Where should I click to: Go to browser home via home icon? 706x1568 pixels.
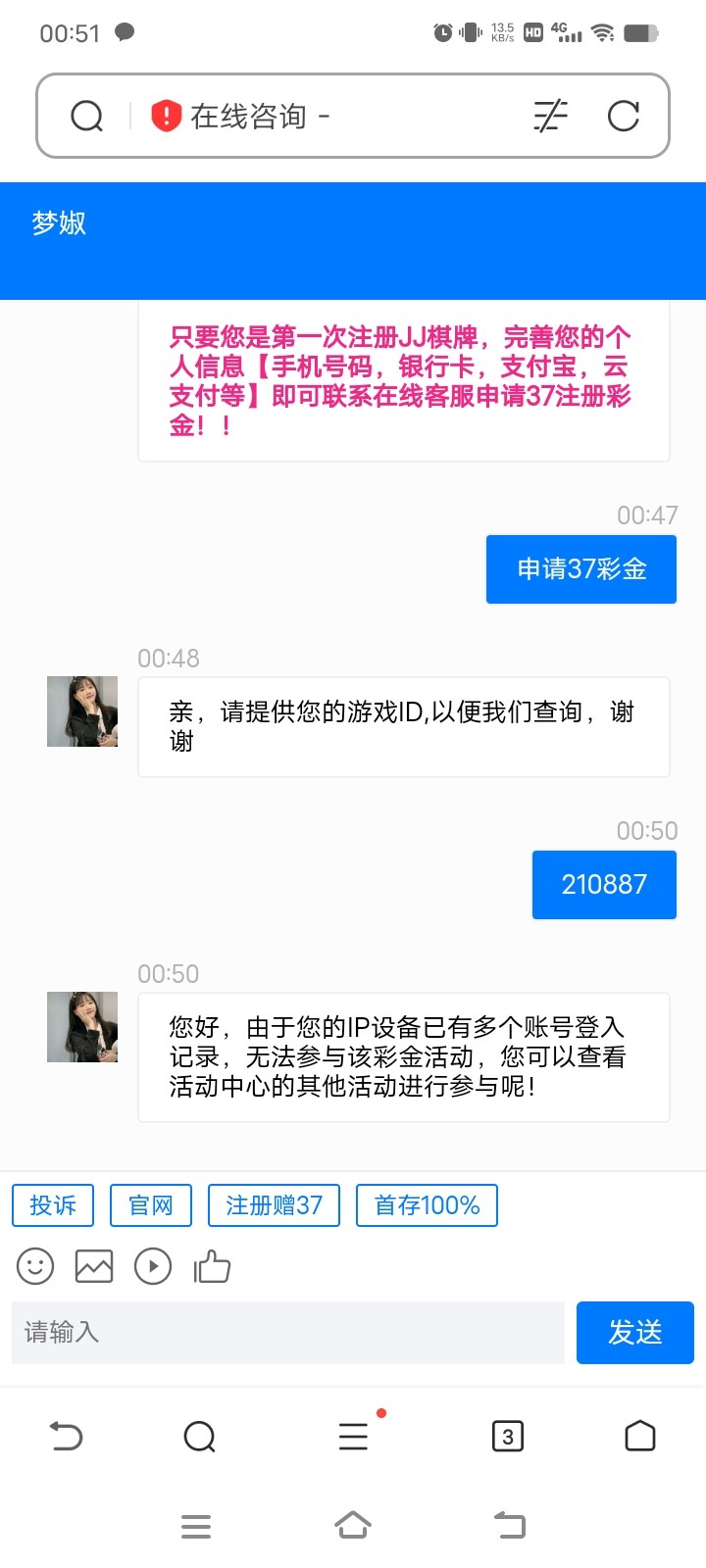[x=639, y=1437]
